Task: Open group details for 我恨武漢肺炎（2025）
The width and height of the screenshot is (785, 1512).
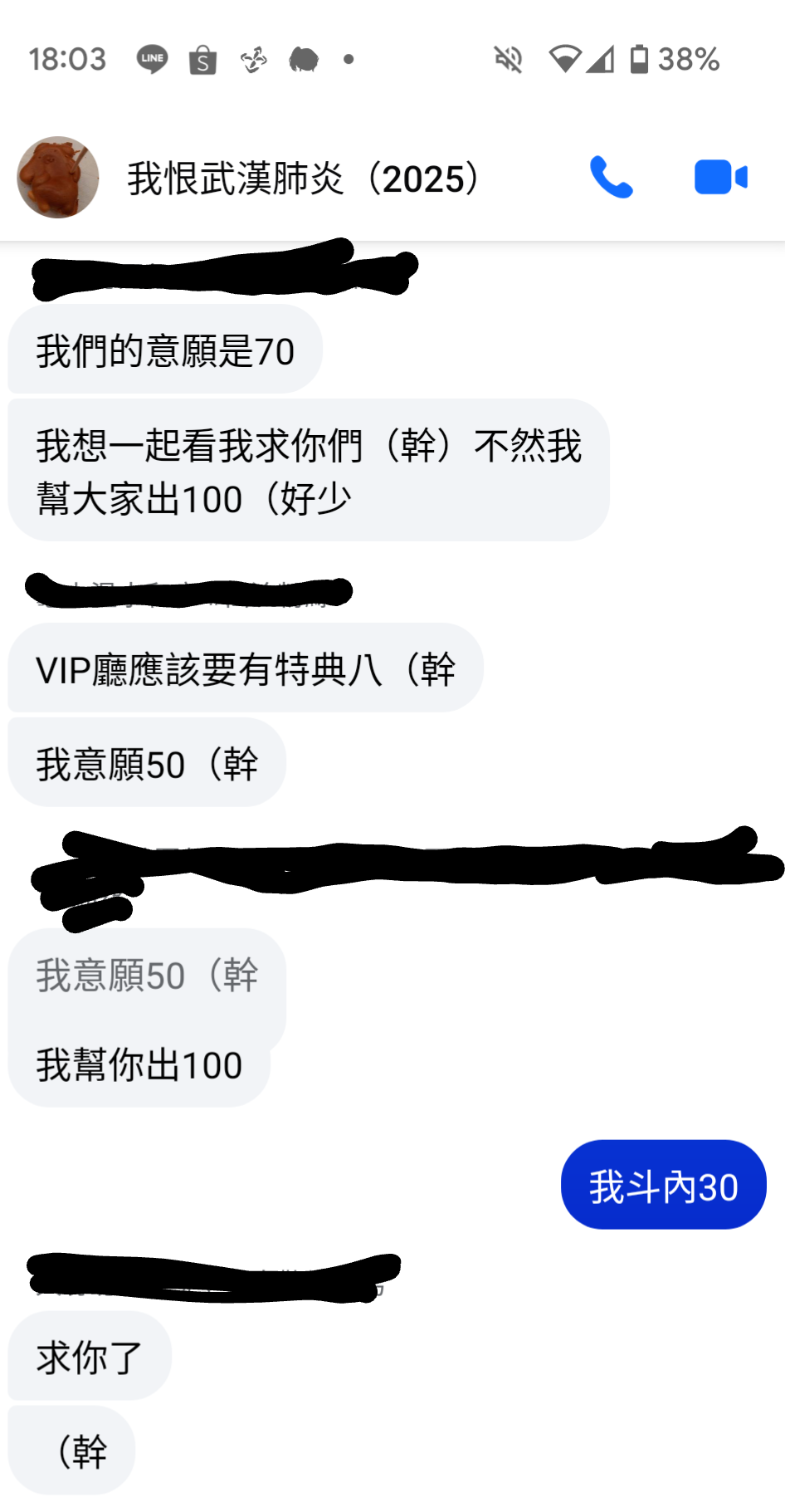Action: point(304,179)
